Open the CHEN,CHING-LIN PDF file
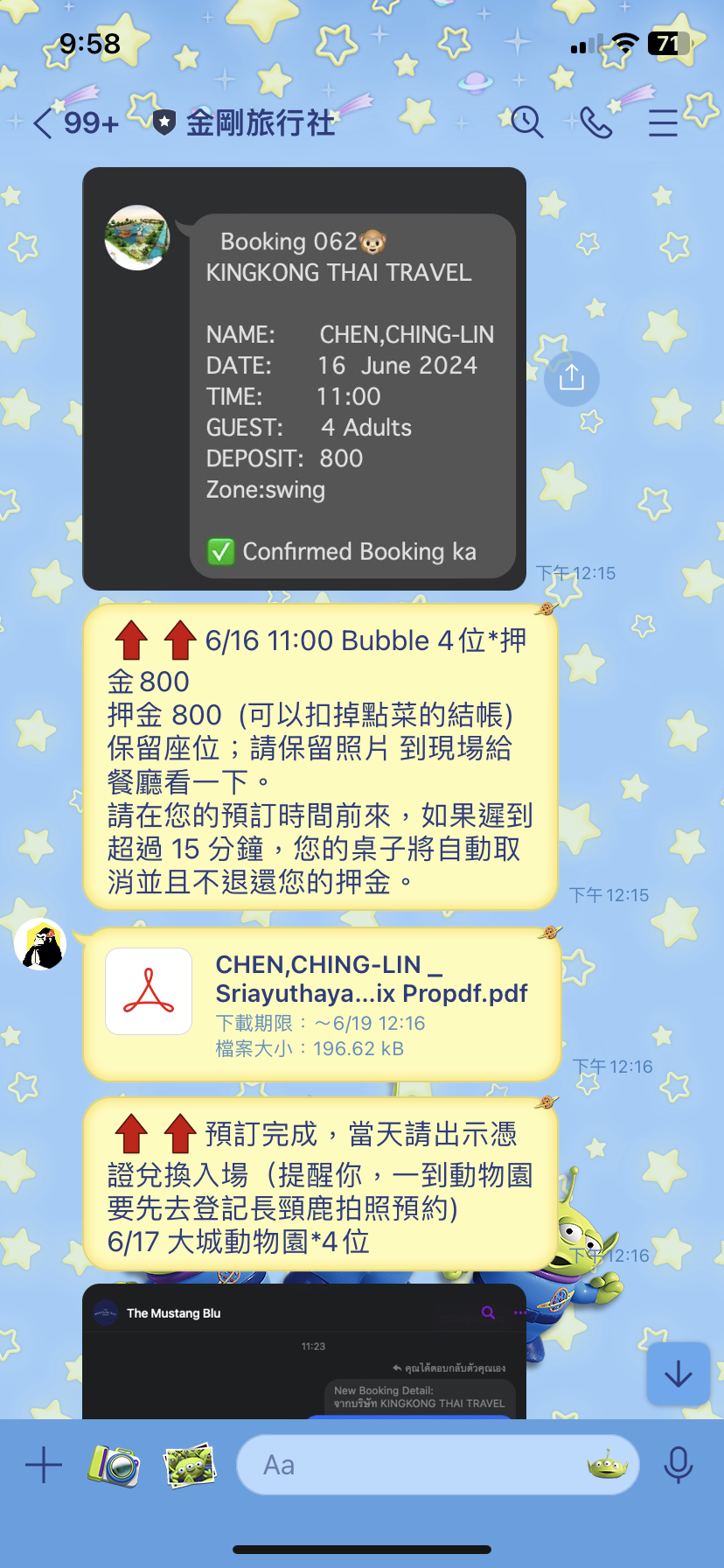 (x=321, y=1004)
